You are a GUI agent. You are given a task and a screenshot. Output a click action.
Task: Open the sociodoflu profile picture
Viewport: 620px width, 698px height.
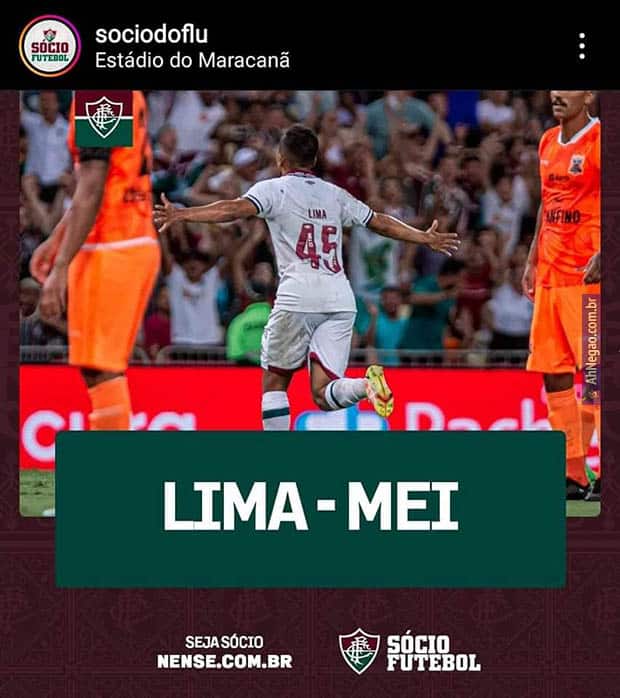(x=49, y=46)
